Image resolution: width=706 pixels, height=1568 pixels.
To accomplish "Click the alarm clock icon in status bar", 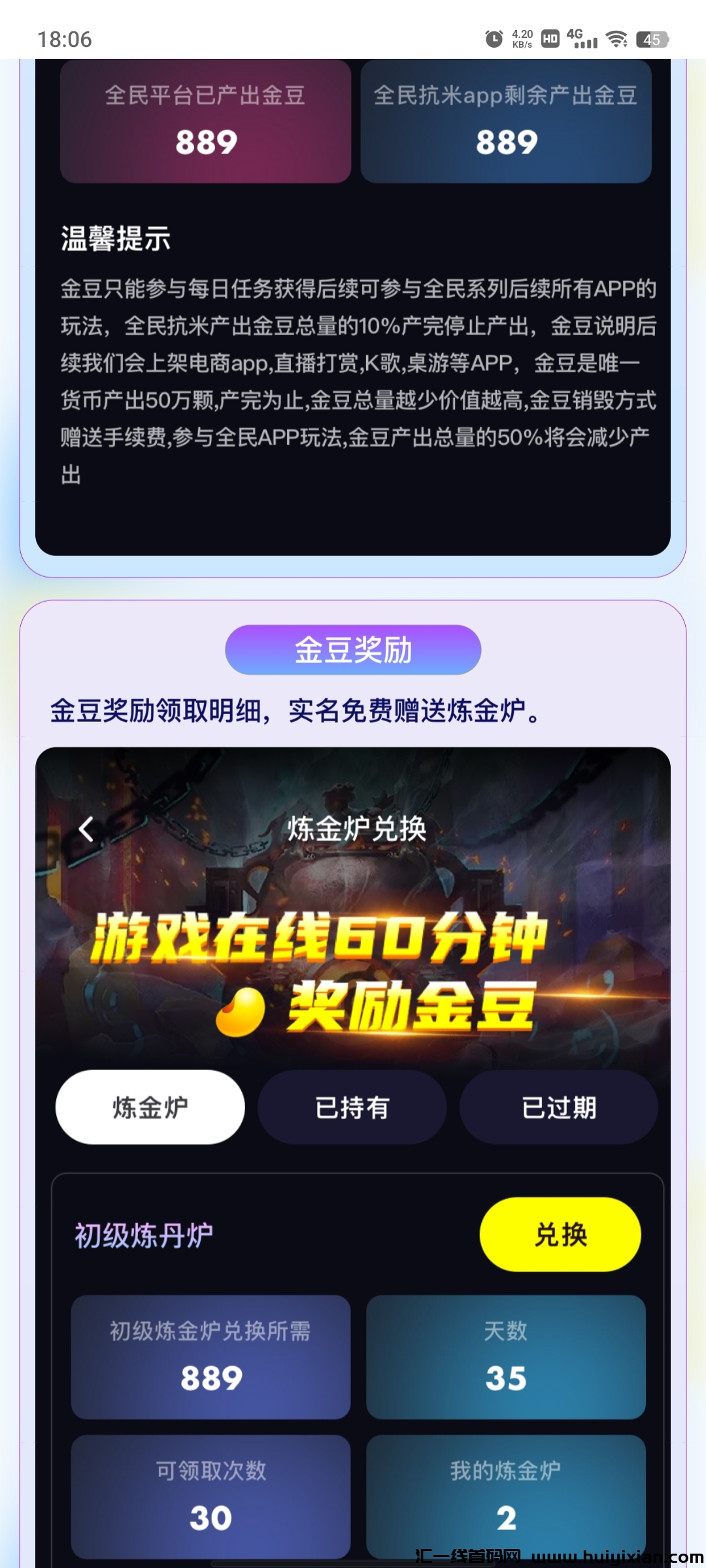I will (x=495, y=39).
